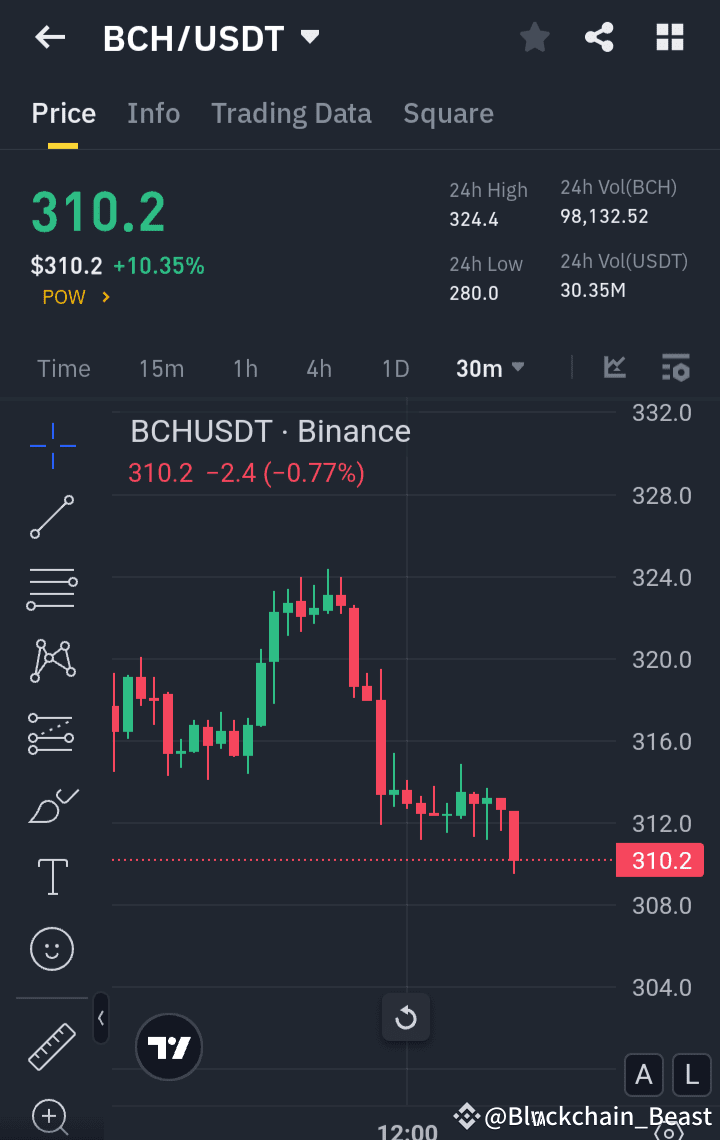Favorite the BCH/USDT pair via star
Image resolution: width=720 pixels, height=1140 pixels.
coord(534,37)
